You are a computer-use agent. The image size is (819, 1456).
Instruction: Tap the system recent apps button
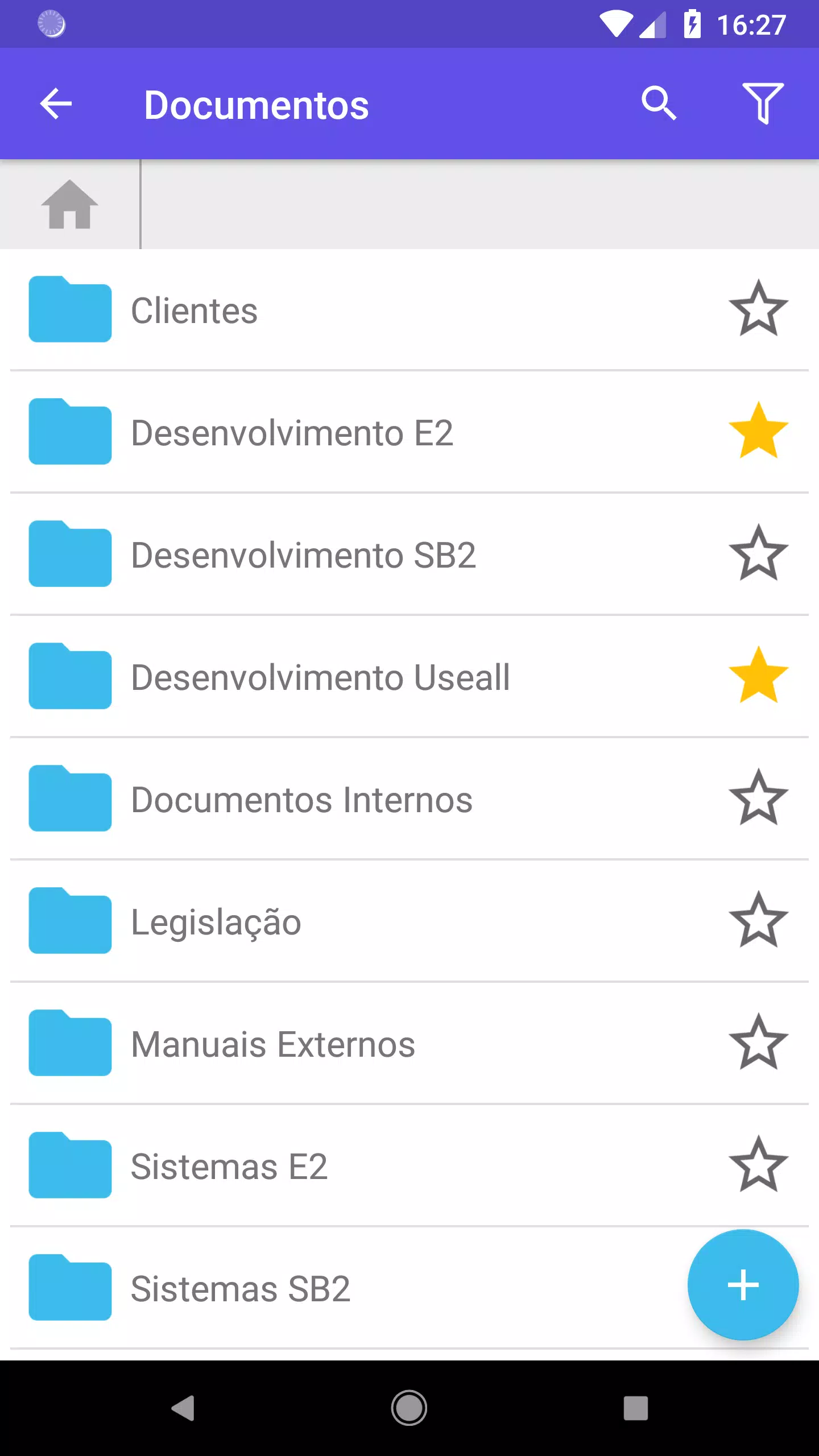click(x=635, y=1408)
